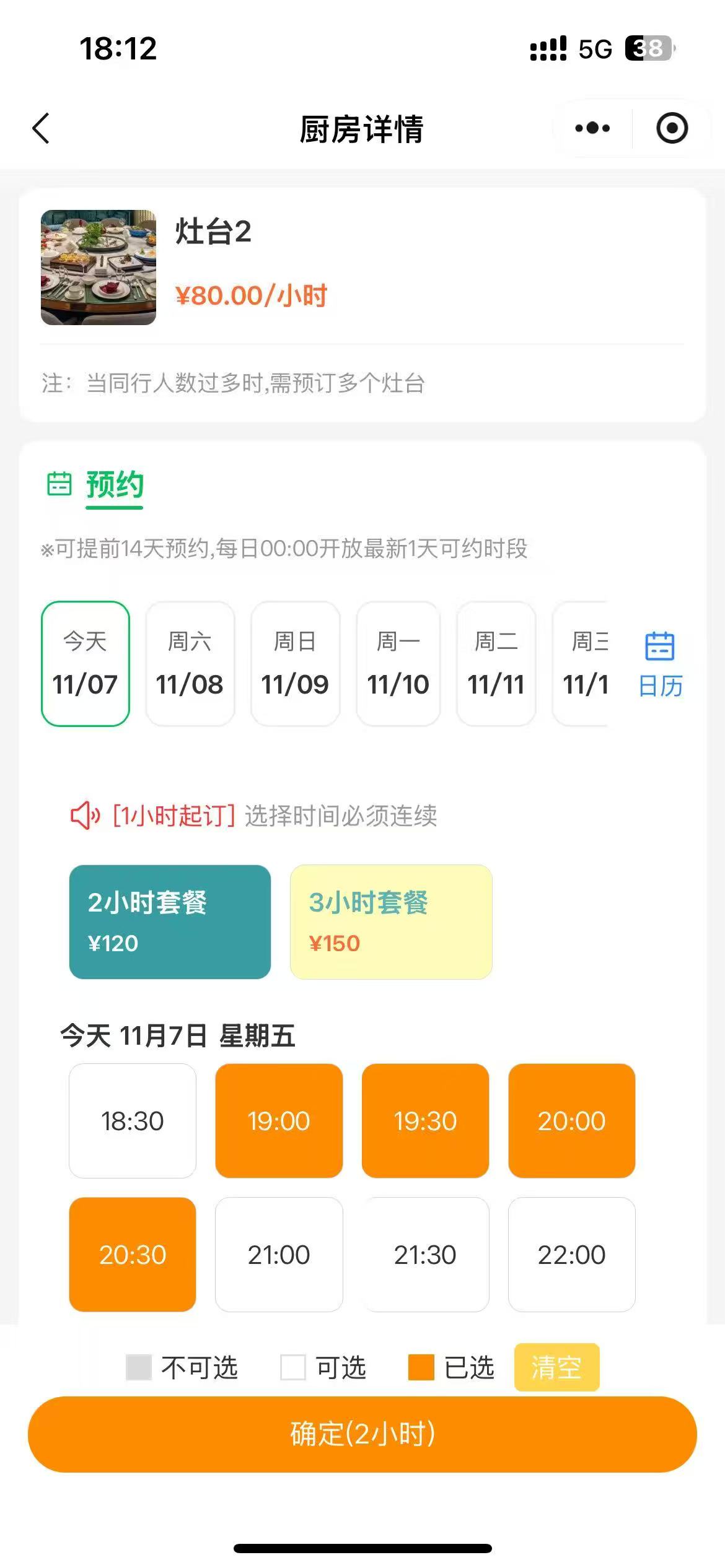This screenshot has height=1568, width=725.
Task: Open the 预约 reservation tab
Action: point(114,485)
